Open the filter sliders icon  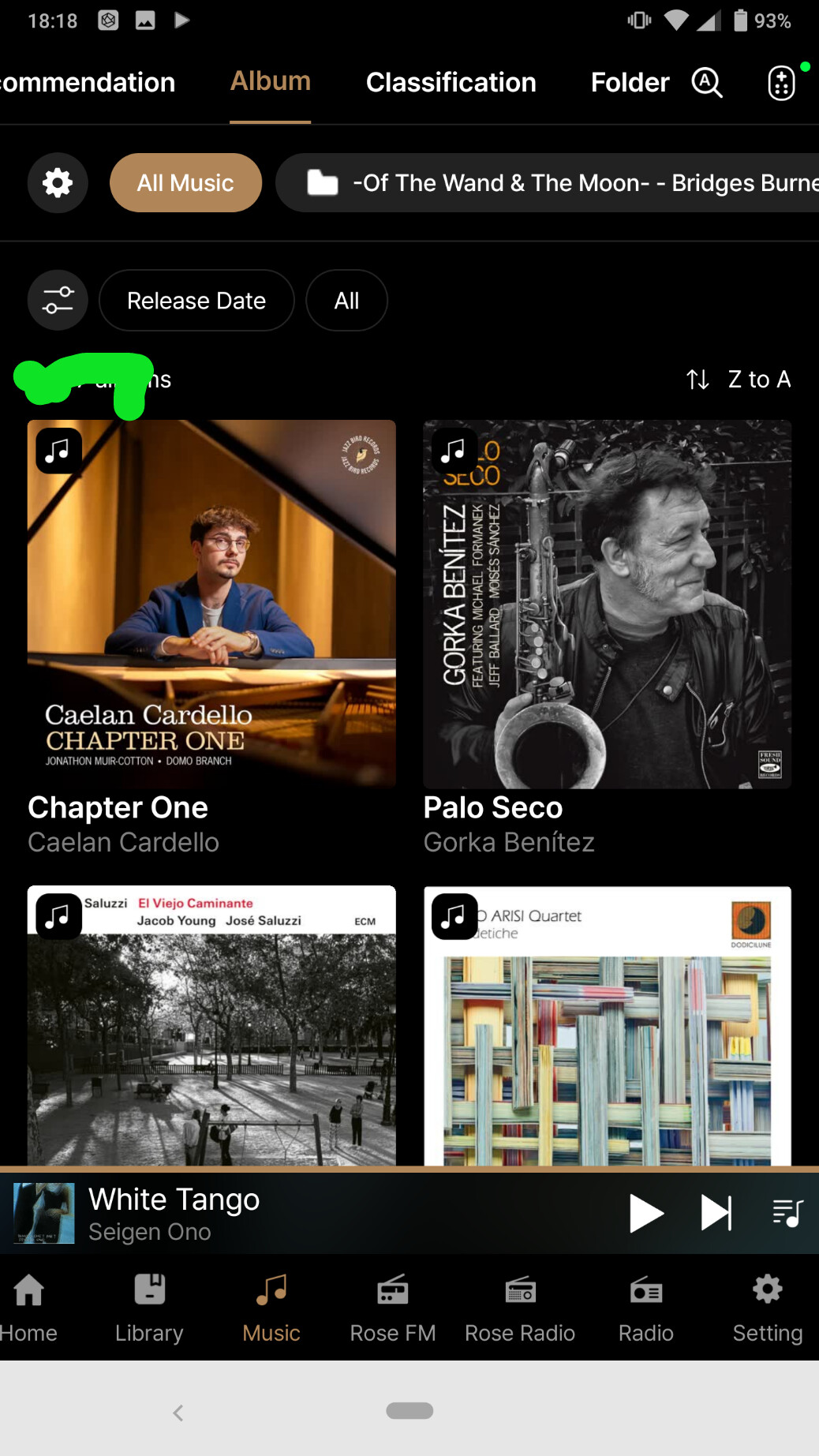tap(58, 301)
